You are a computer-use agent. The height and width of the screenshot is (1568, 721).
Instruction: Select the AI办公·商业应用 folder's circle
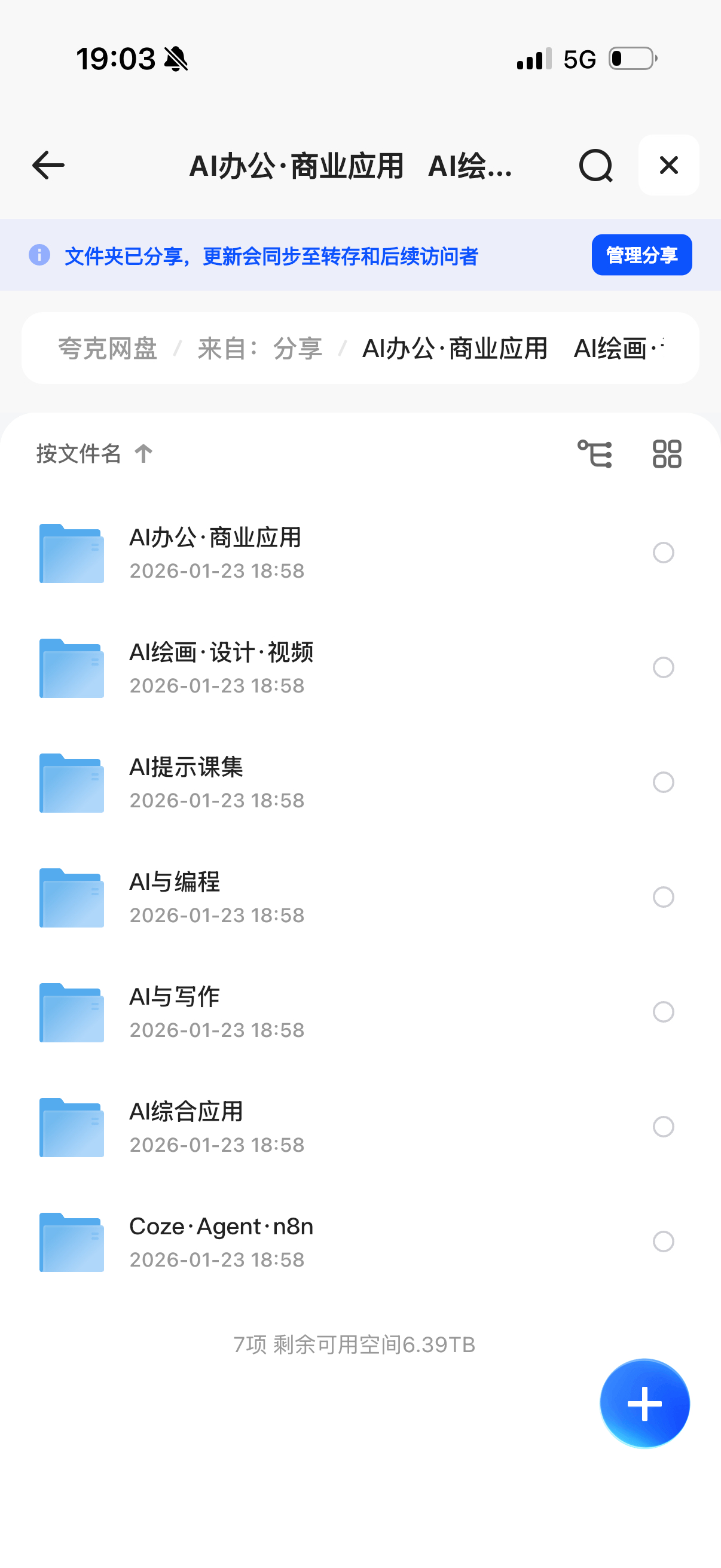point(663,553)
